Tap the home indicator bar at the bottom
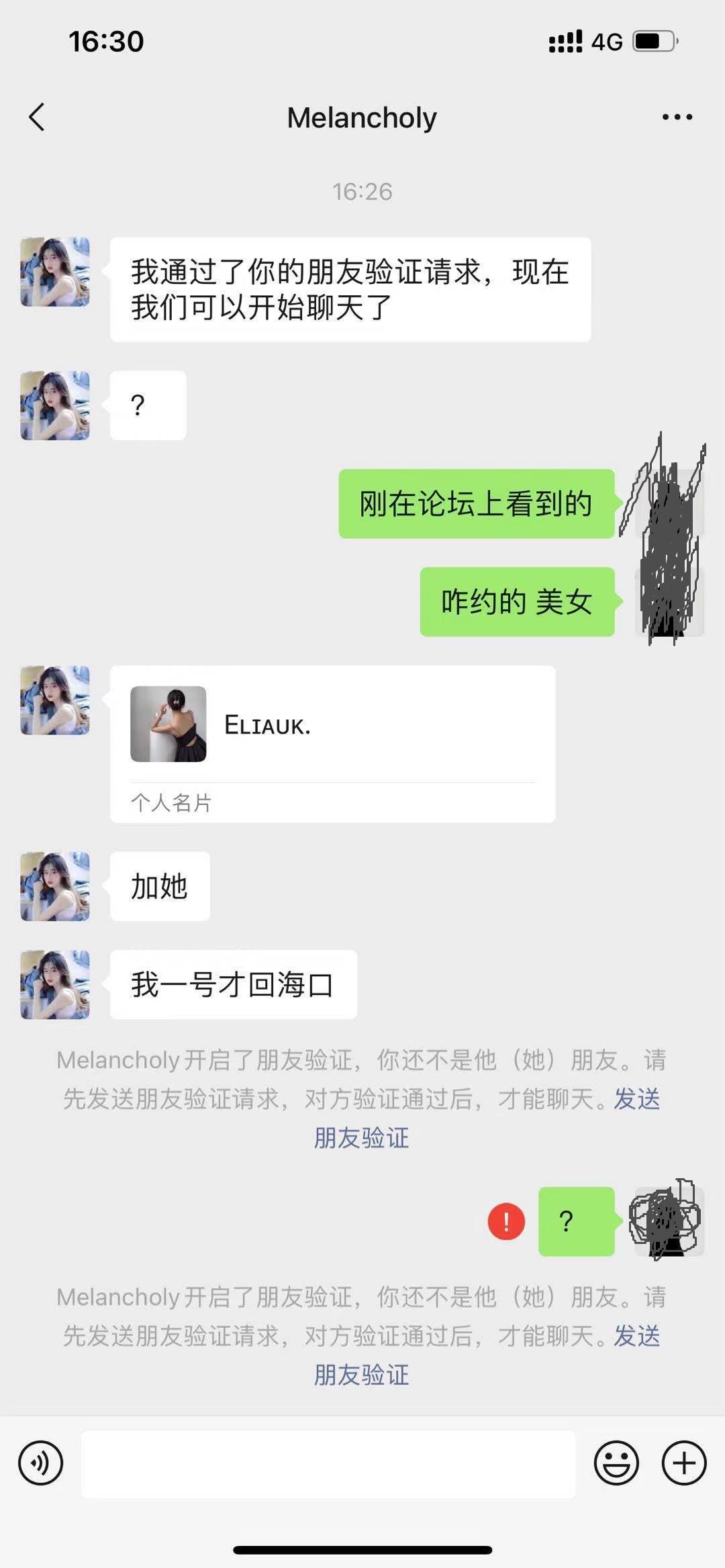 pos(362,1550)
